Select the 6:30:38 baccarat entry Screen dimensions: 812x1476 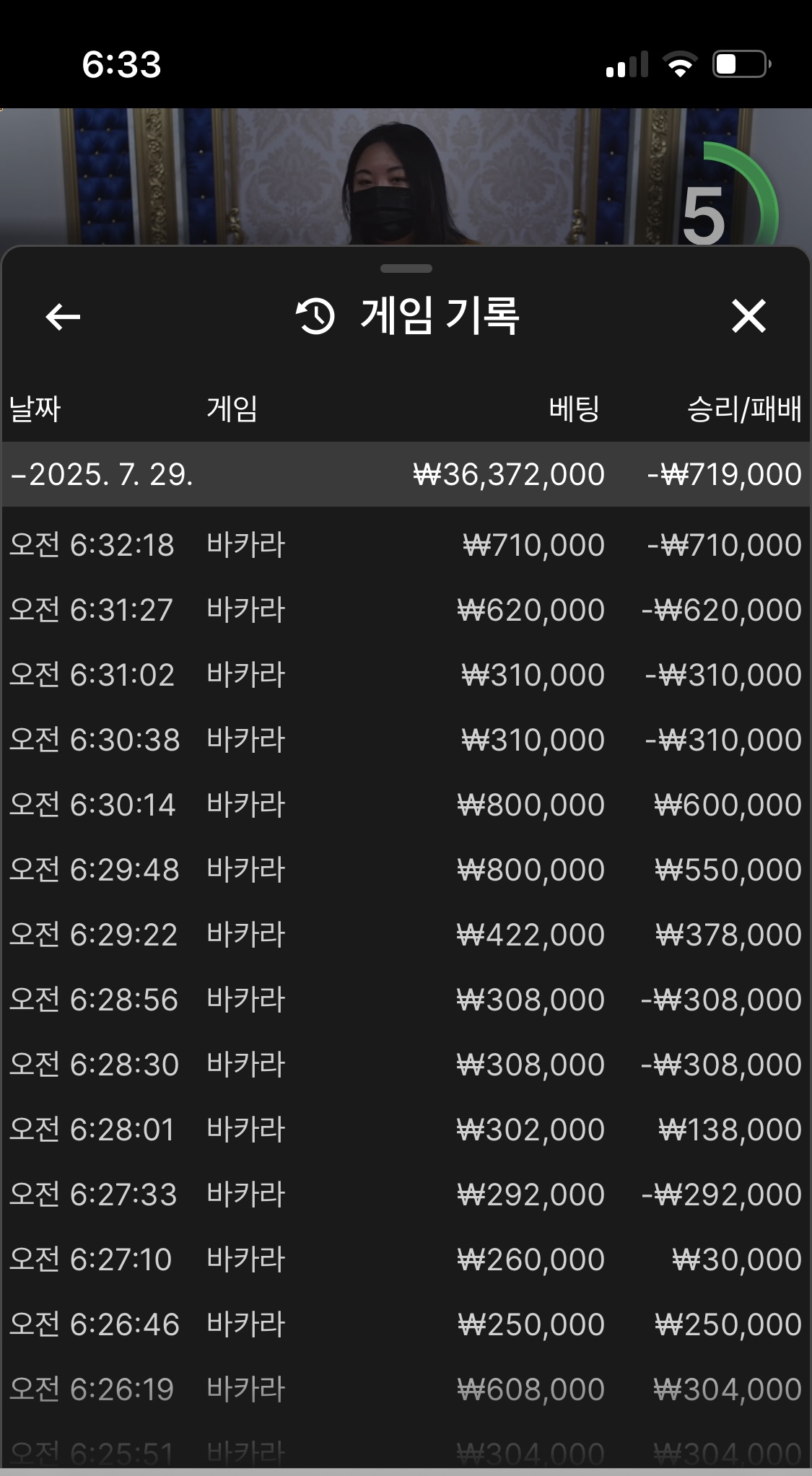point(406,740)
